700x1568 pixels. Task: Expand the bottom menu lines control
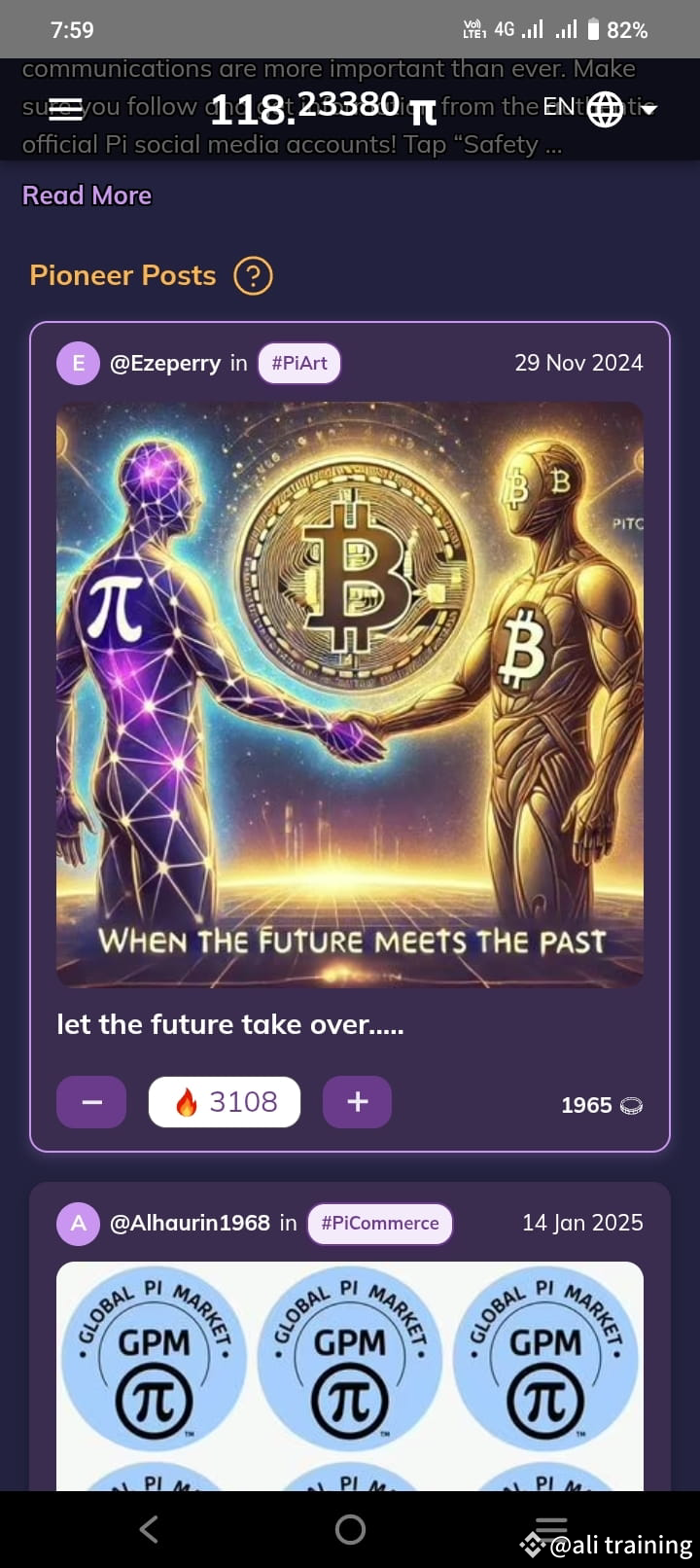point(548,1528)
